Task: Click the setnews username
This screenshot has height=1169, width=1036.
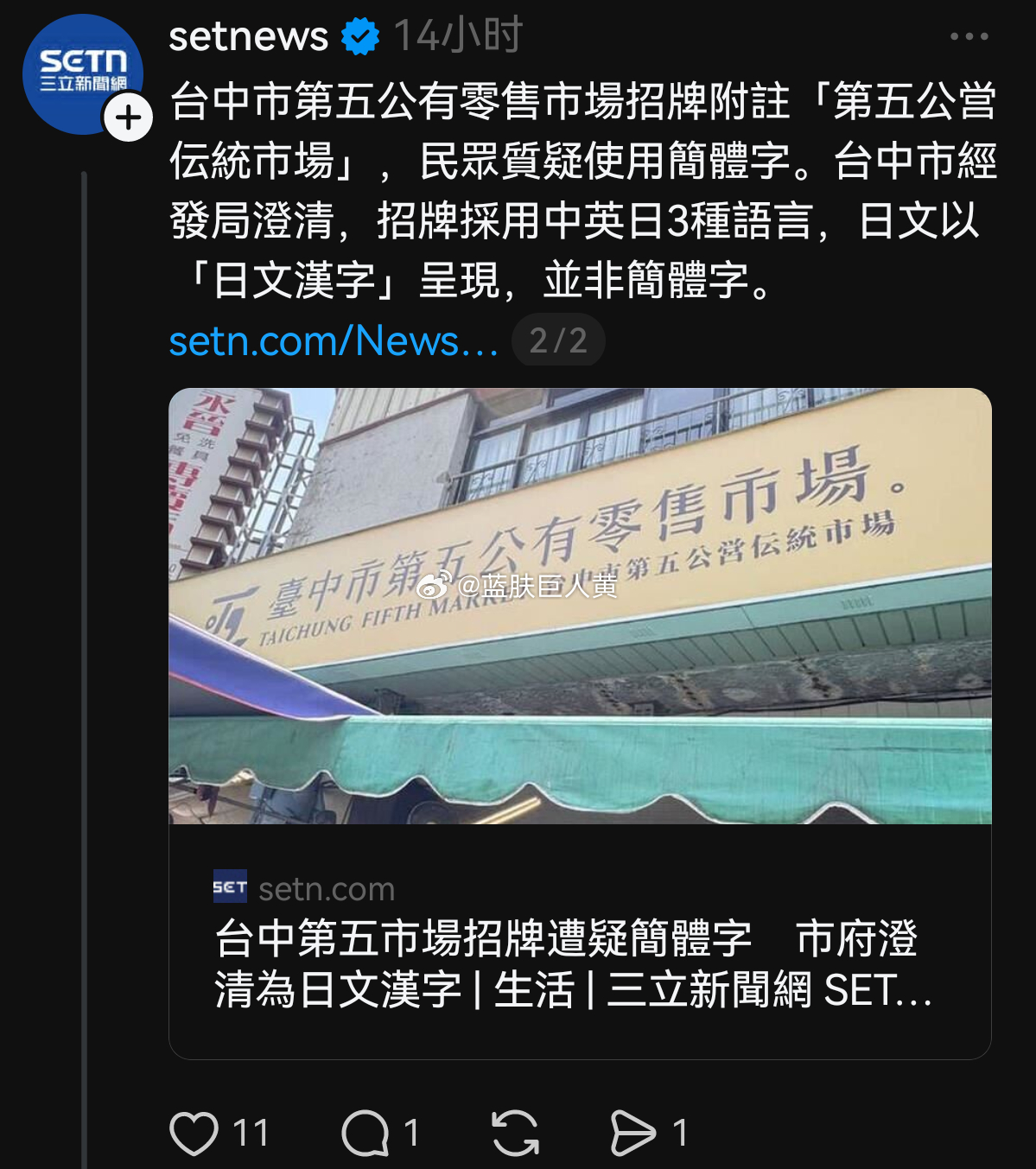Action: click(249, 35)
